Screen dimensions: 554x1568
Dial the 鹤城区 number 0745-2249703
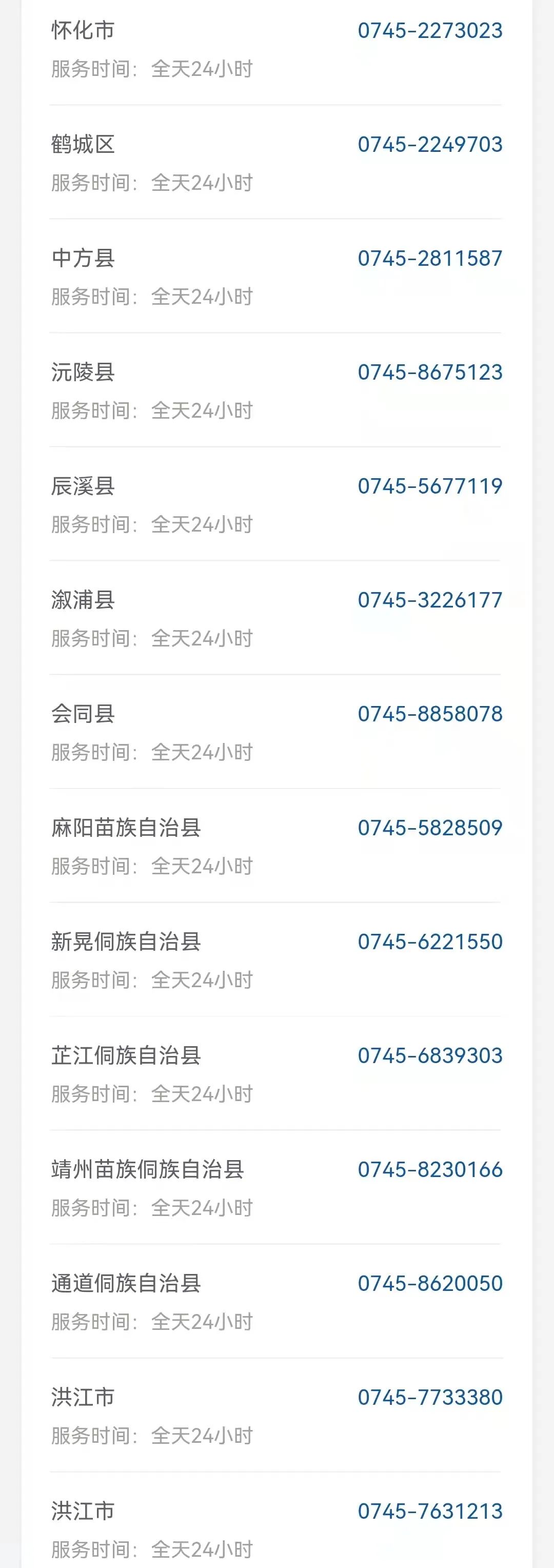tap(430, 144)
